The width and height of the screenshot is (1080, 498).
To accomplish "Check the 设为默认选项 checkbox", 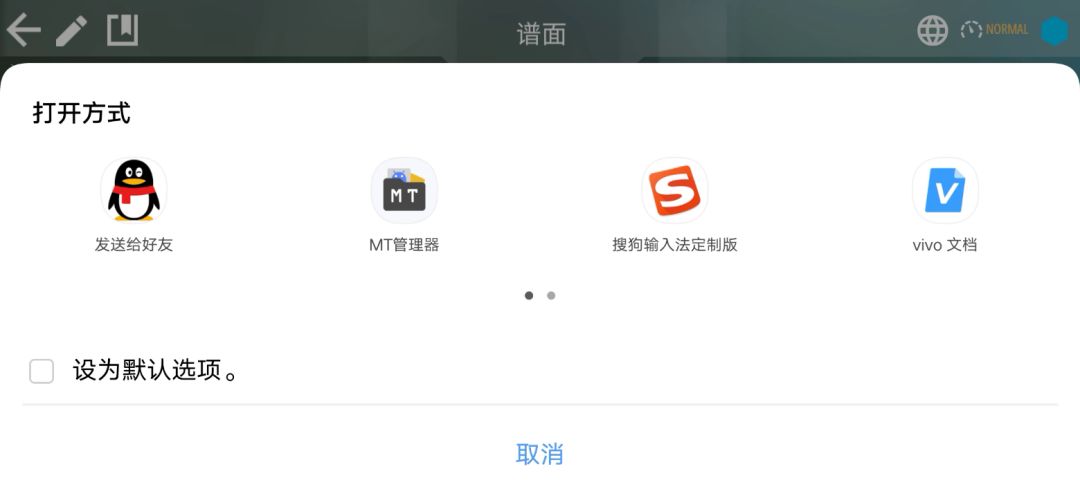I will click(x=42, y=372).
